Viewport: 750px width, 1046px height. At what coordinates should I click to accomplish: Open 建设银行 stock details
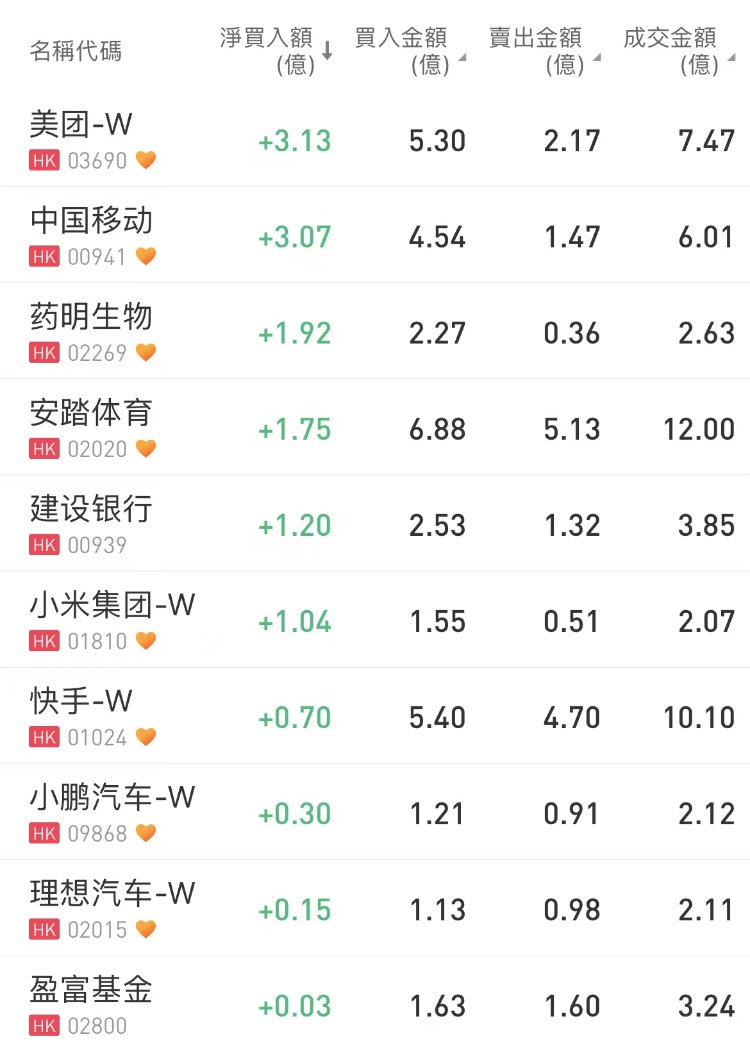(x=92, y=509)
